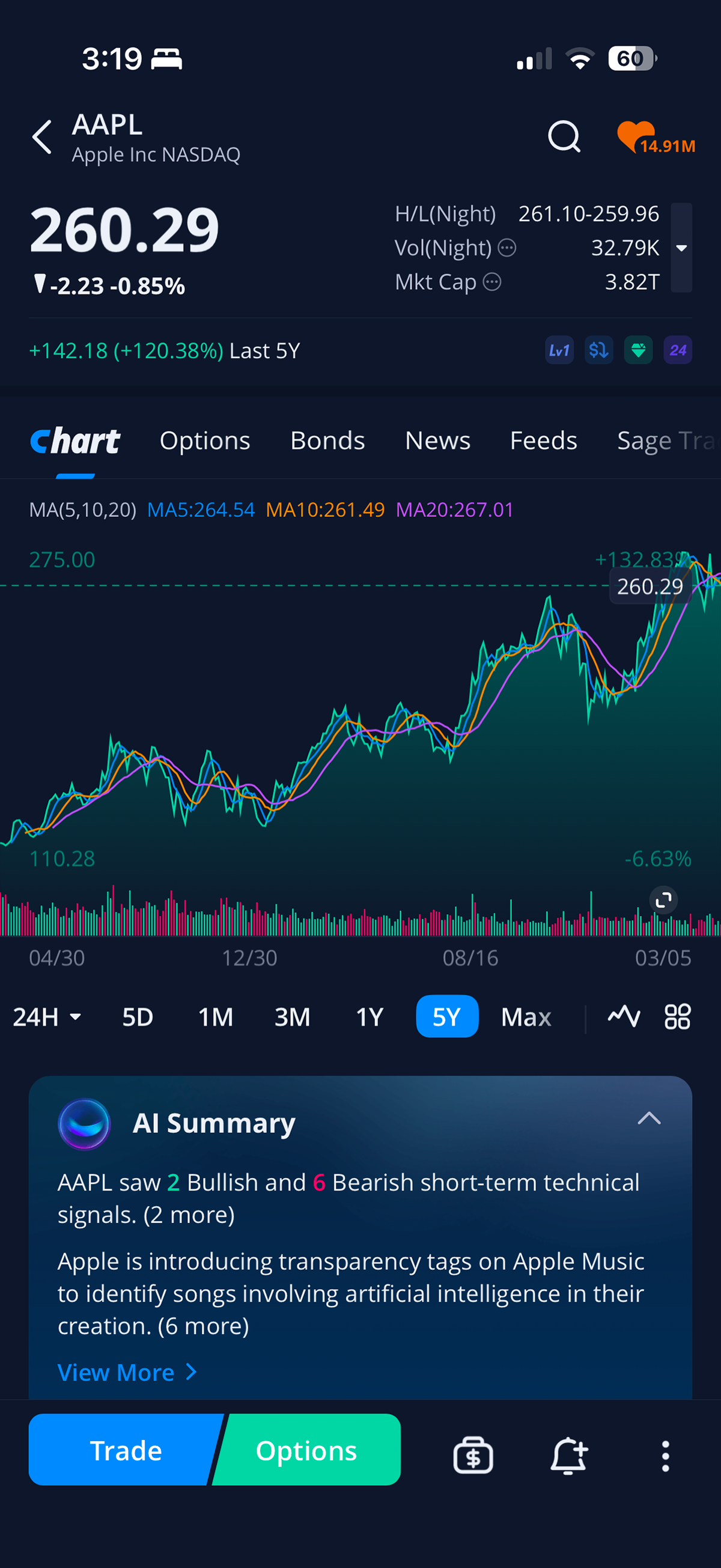Open View More in AI Summary
This screenshot has height=1568, width=721.
pos(127,1372)
